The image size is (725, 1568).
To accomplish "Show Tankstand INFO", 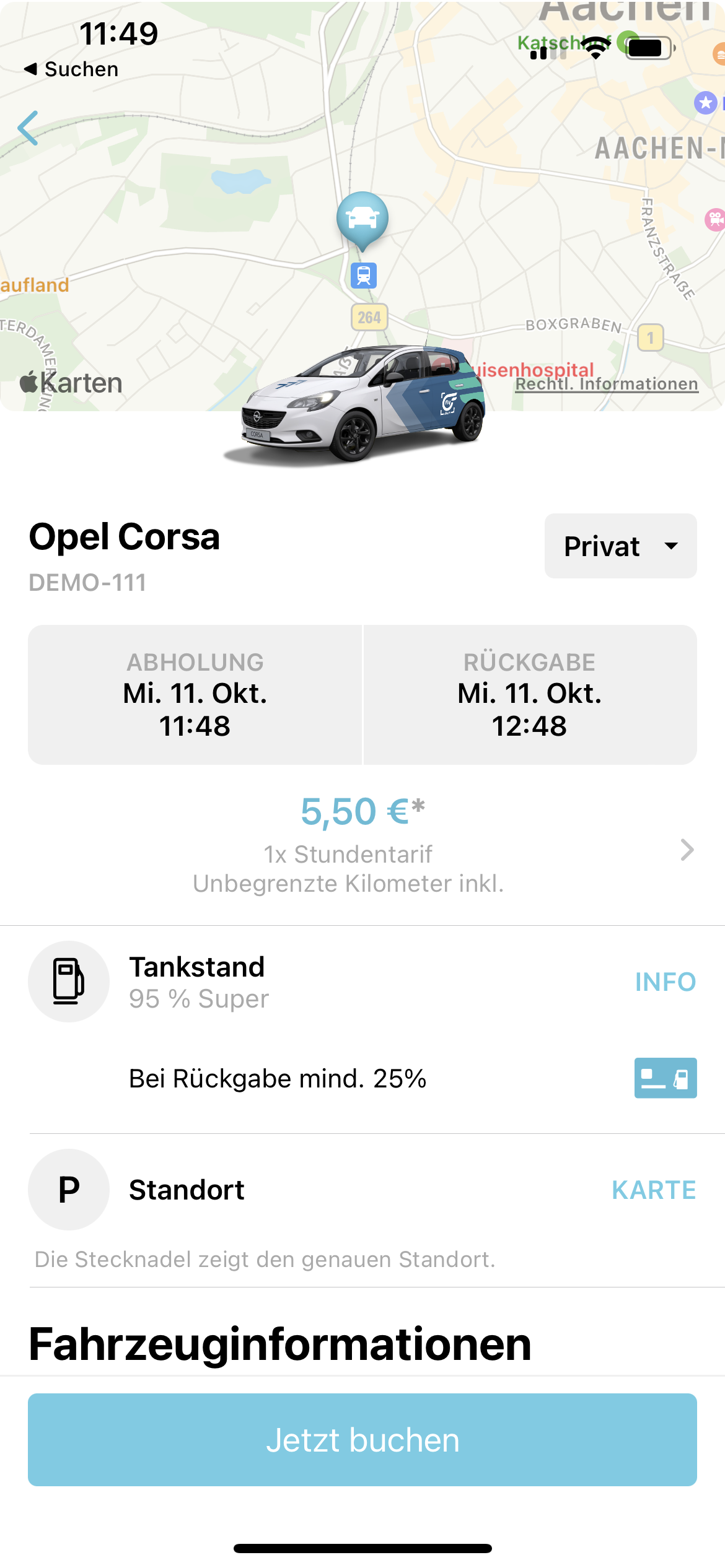I will pos(665,982).
